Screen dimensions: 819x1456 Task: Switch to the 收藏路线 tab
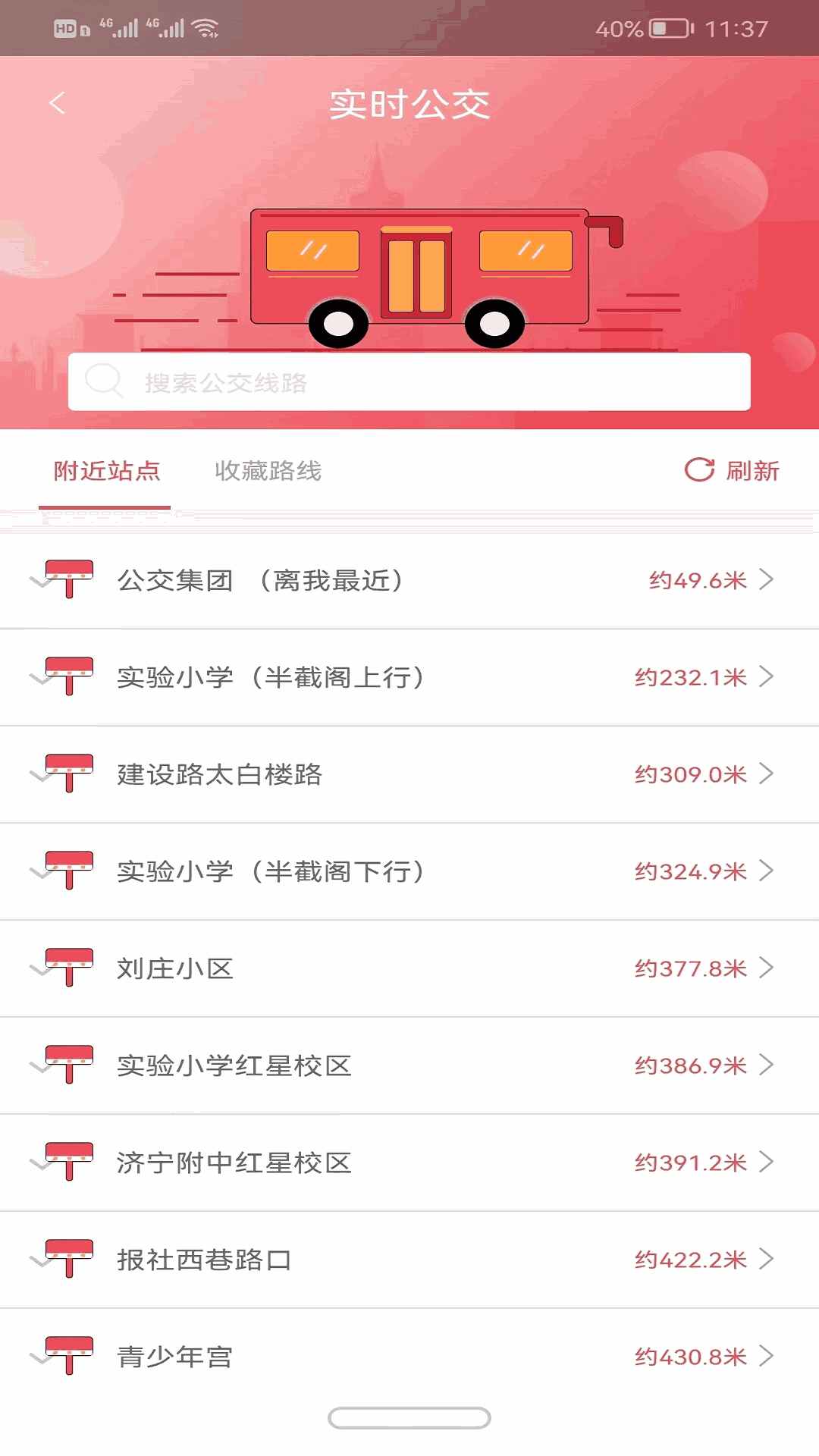pos(269,471)
